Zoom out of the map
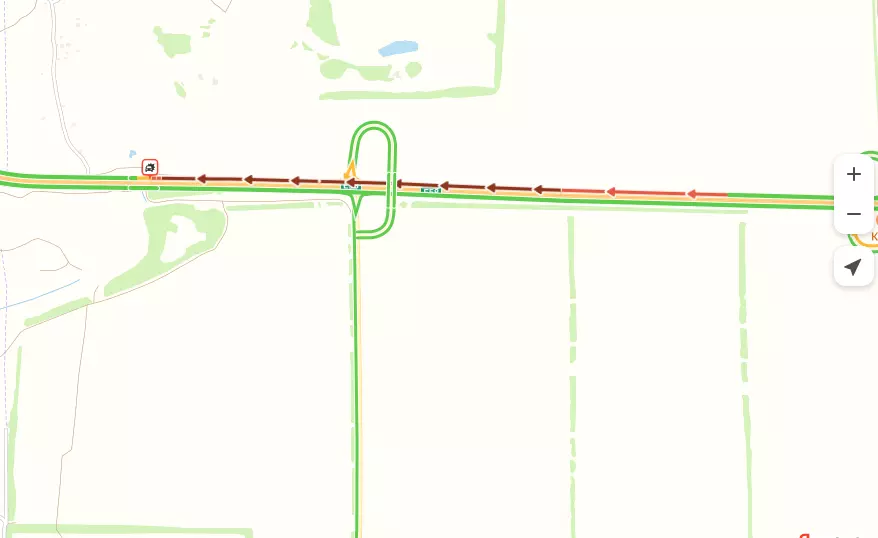This screenshot has height=538, width=878. (x=853, y=214)
